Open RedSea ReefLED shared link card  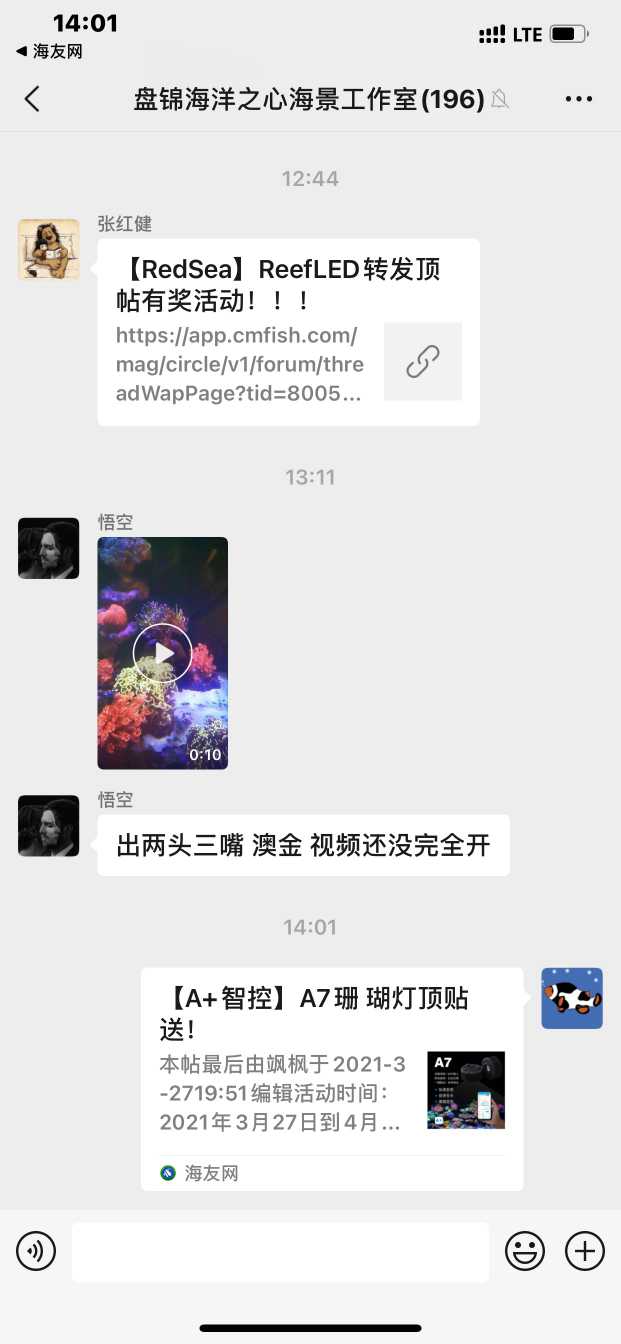coord(288,332)
